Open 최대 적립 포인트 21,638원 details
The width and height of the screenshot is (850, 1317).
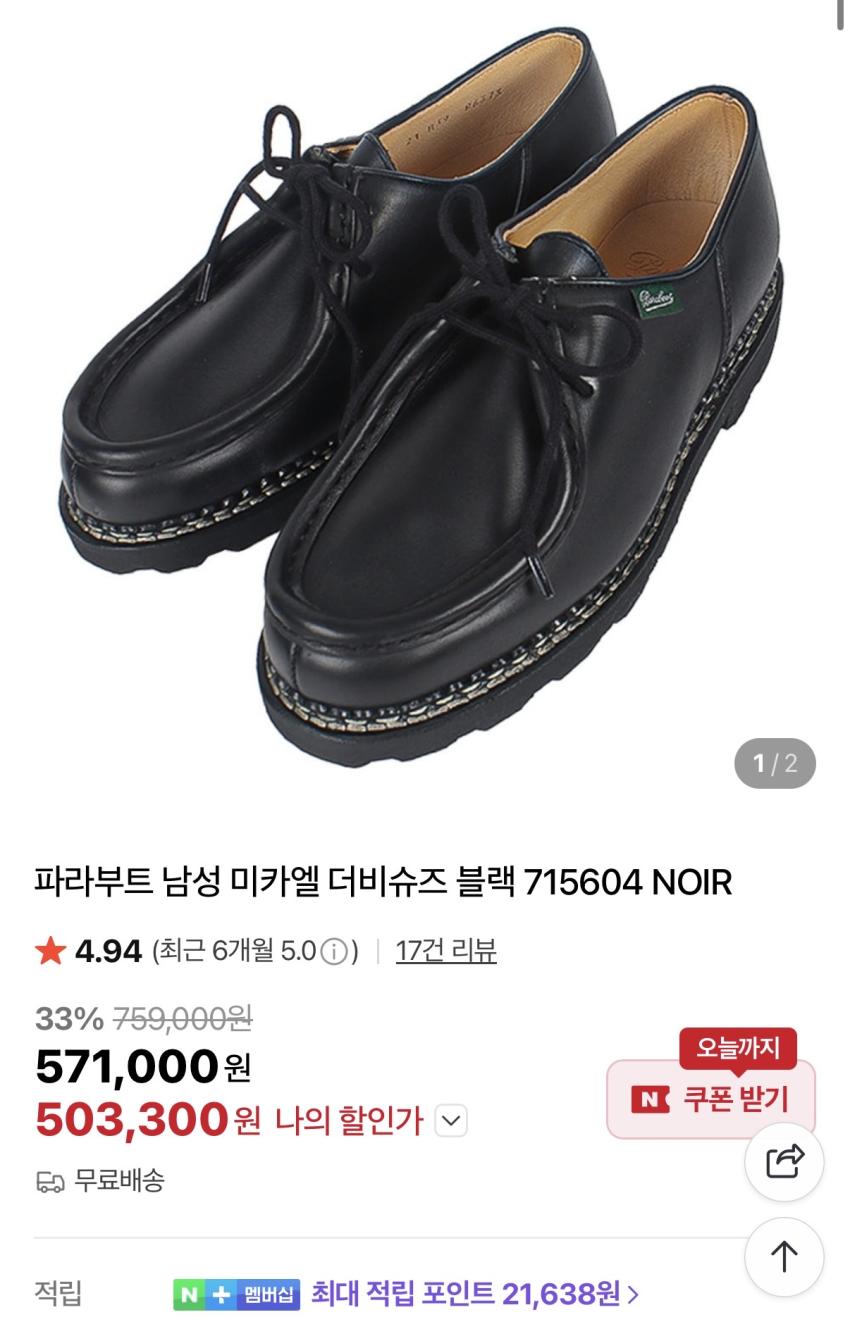[x=474, y=1294]
